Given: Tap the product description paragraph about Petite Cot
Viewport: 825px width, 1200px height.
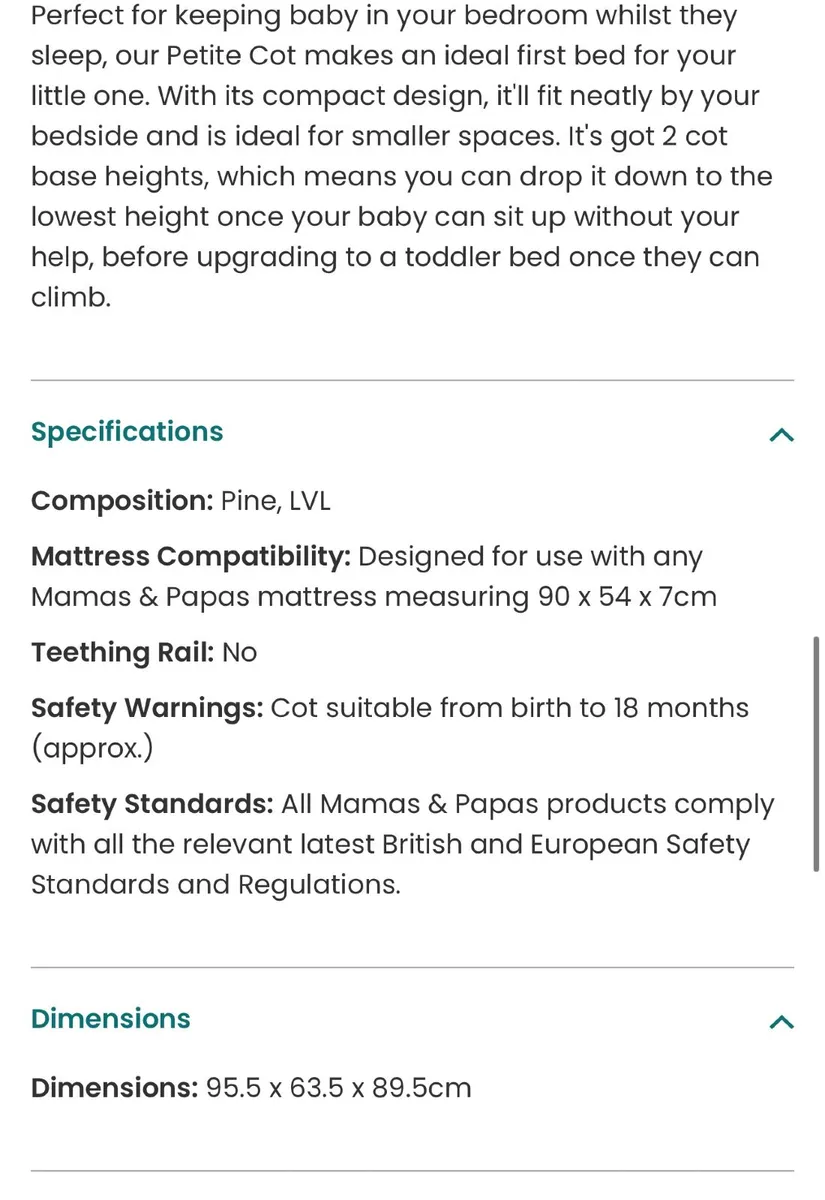Looking at the screenshot, I should point(400,156).
